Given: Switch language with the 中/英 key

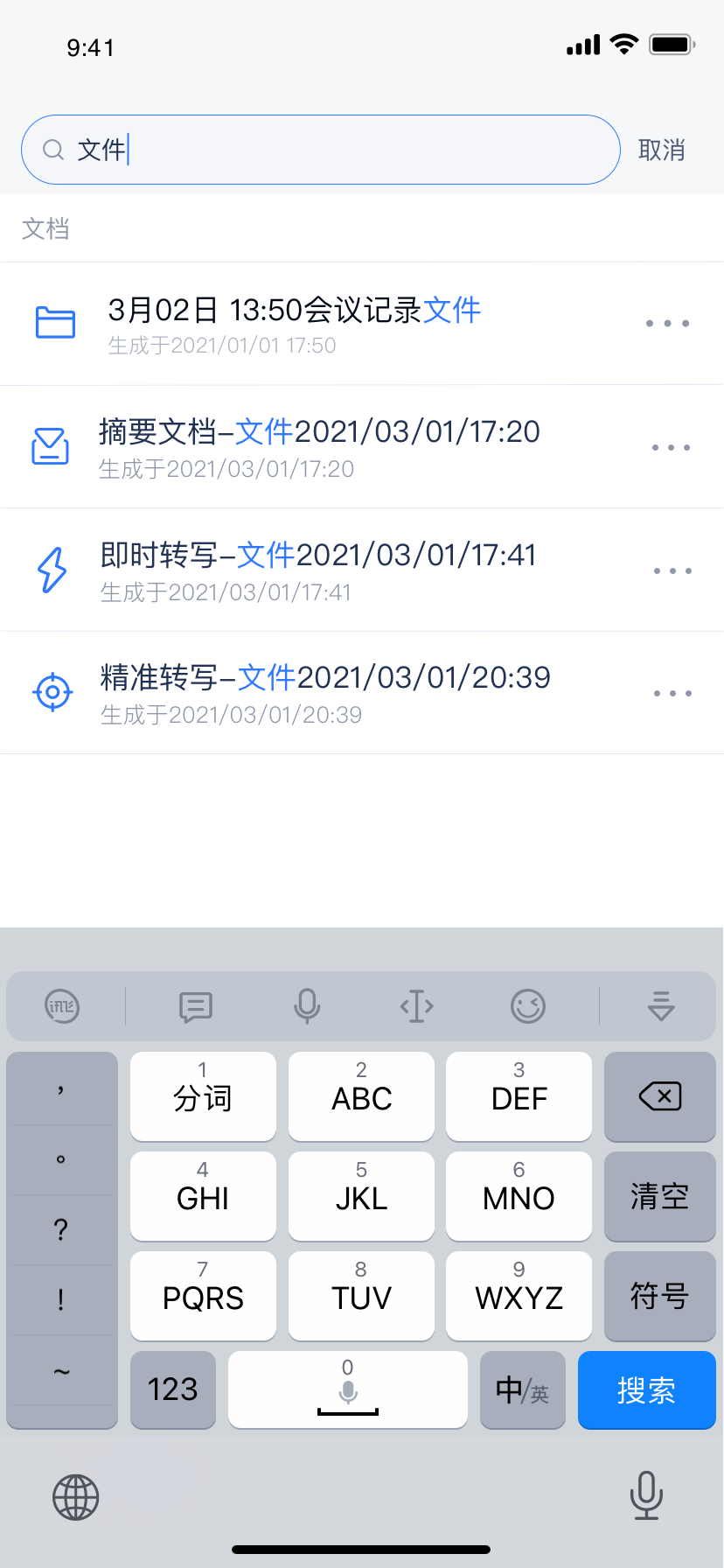Looking at the screenshot, I should [522, 1389].
